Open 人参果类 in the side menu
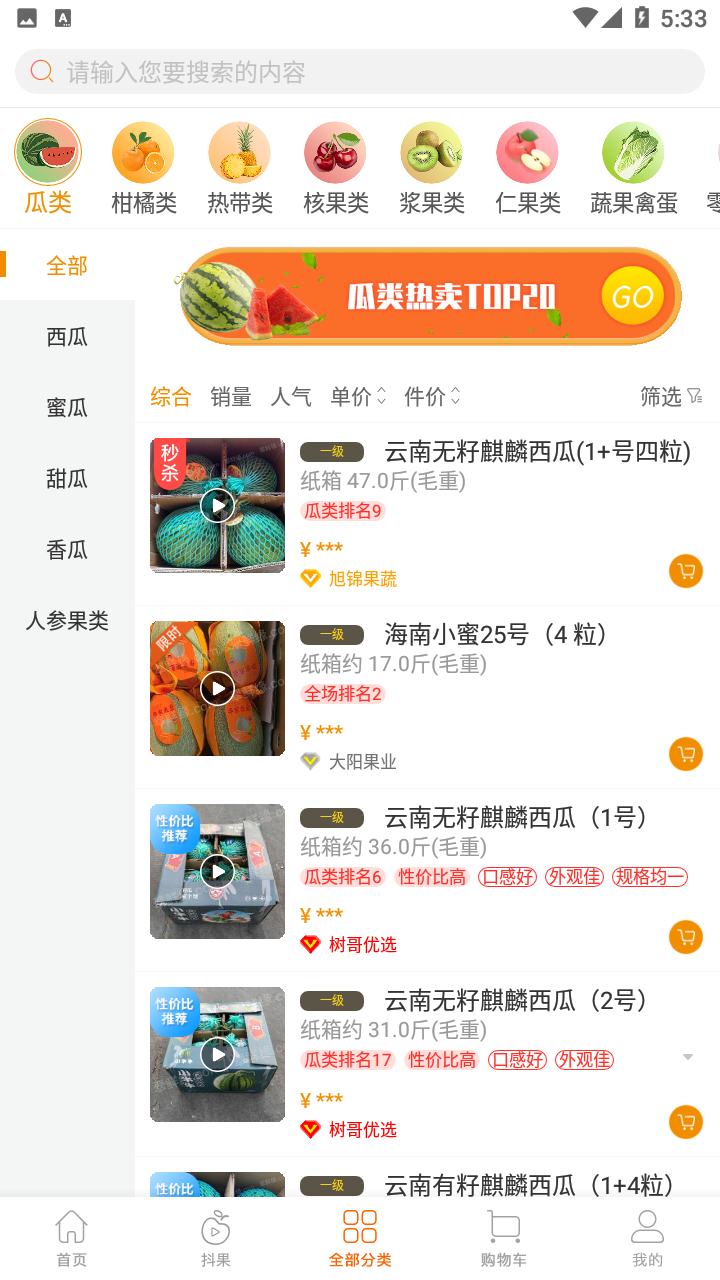Viewport: 720px width, 1280px height. click(x=67, y=621)
